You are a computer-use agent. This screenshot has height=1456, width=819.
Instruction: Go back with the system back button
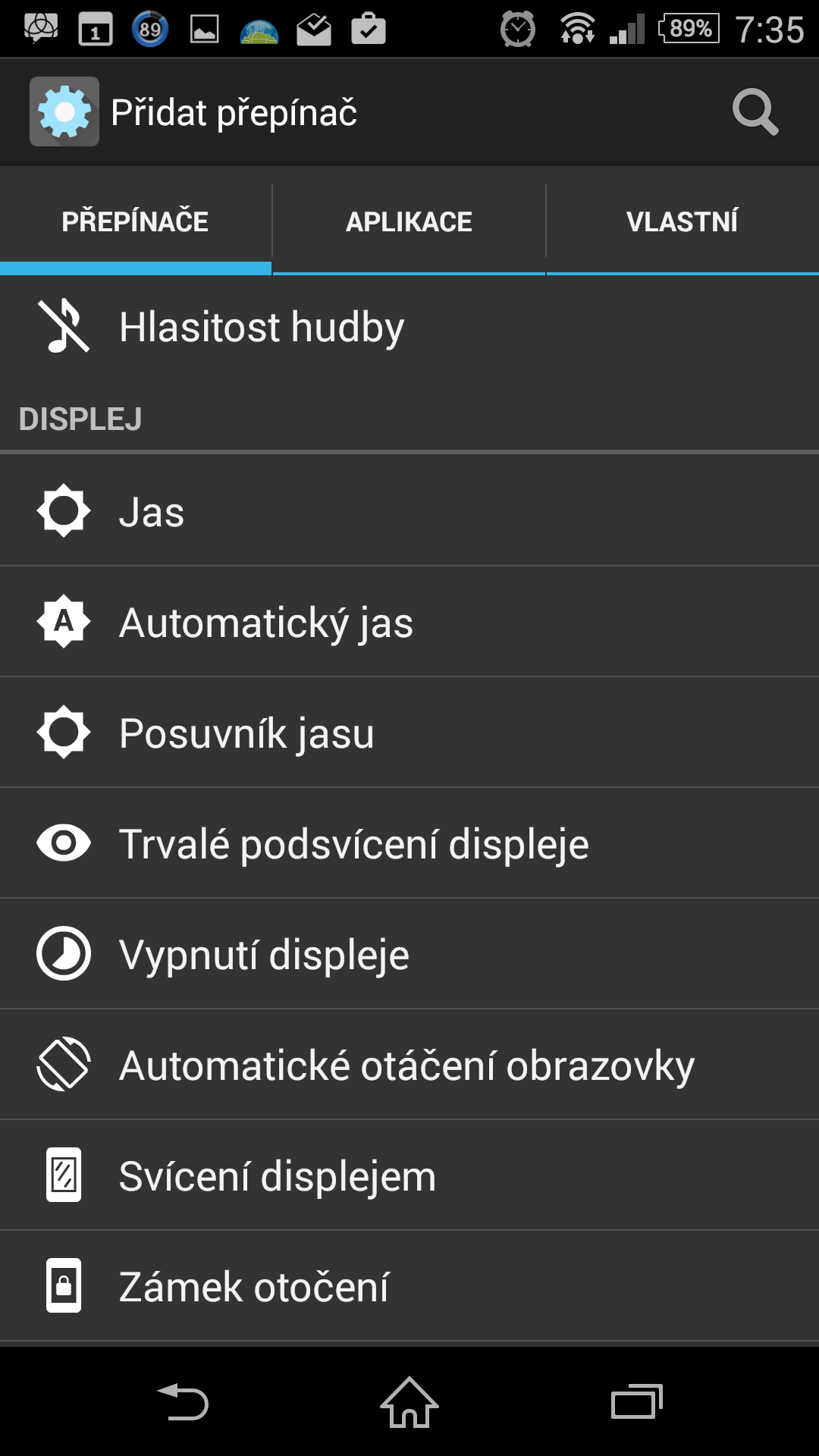click(183, 1401)
